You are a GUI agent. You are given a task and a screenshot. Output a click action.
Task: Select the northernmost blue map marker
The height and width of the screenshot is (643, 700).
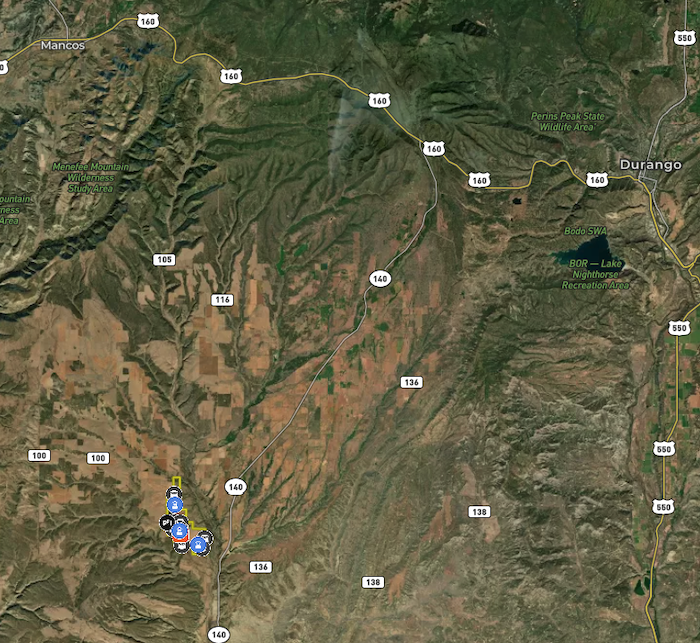click(x=175, y=505)
